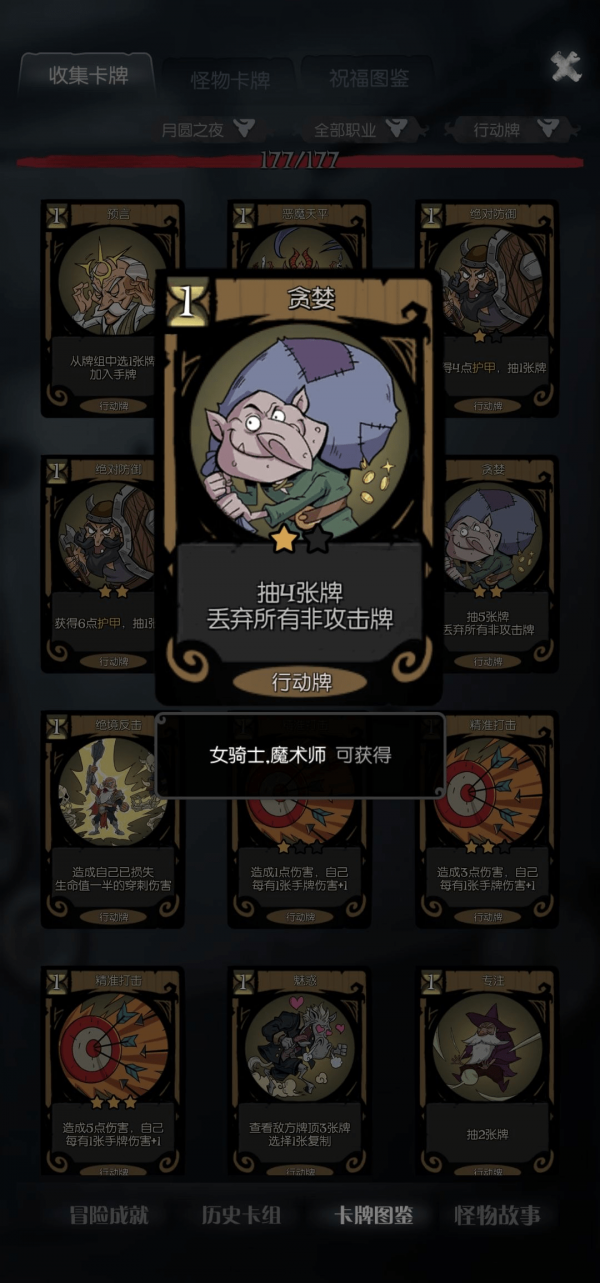Select the 收集卡牌 tab
600x1283 pixels.
87,75
